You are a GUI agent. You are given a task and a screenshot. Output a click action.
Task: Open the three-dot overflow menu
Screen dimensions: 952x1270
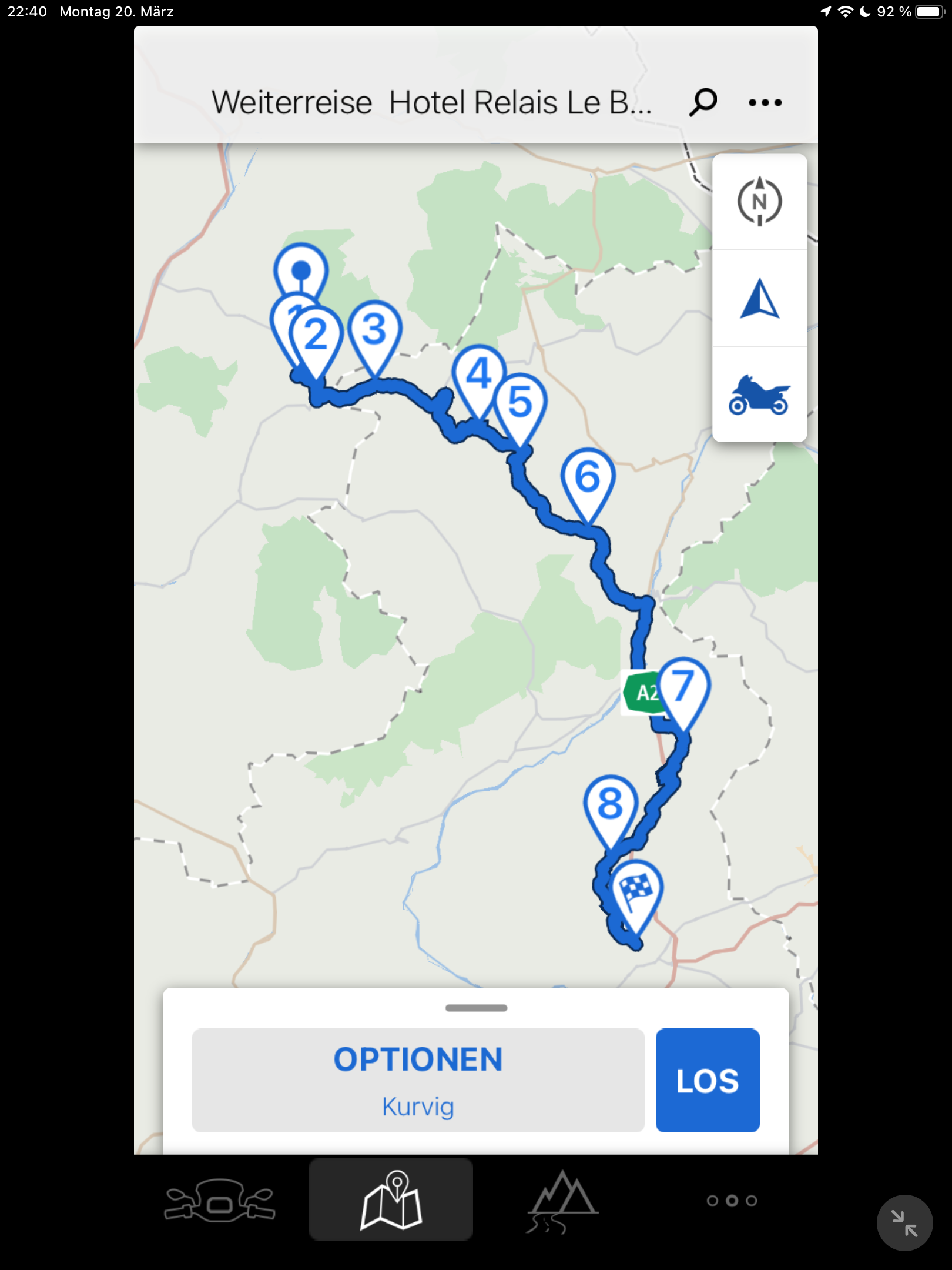pos(765,102)
